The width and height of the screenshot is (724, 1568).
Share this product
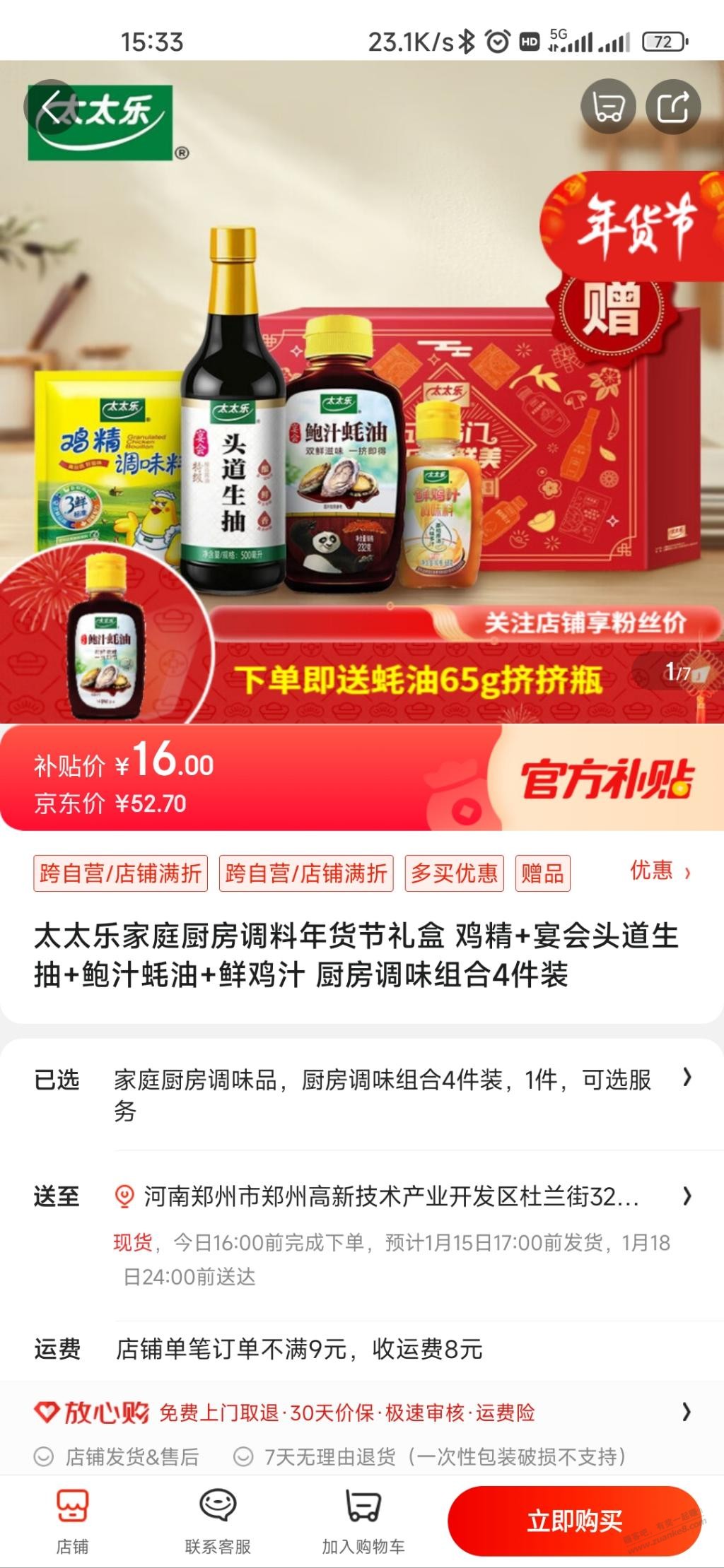672,108
